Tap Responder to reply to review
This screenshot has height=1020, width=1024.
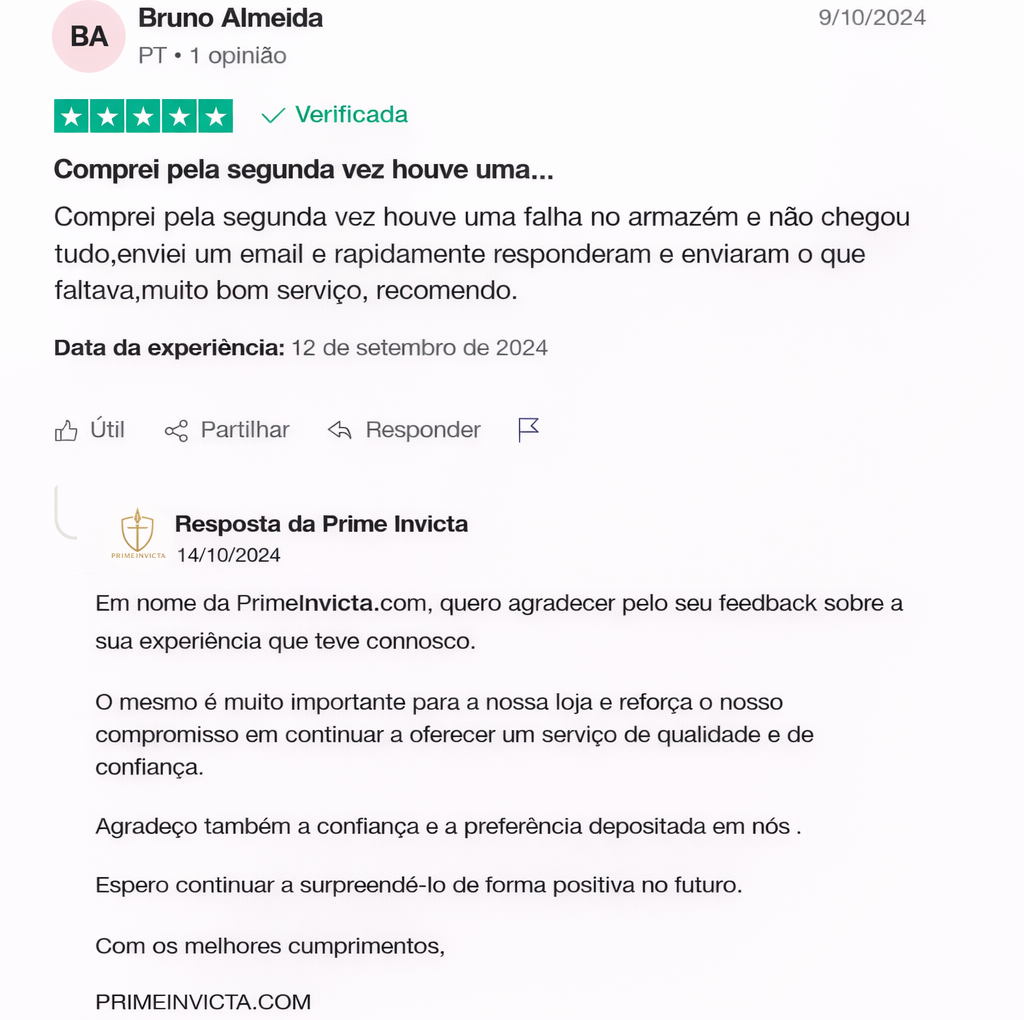[x=404, y=430]
